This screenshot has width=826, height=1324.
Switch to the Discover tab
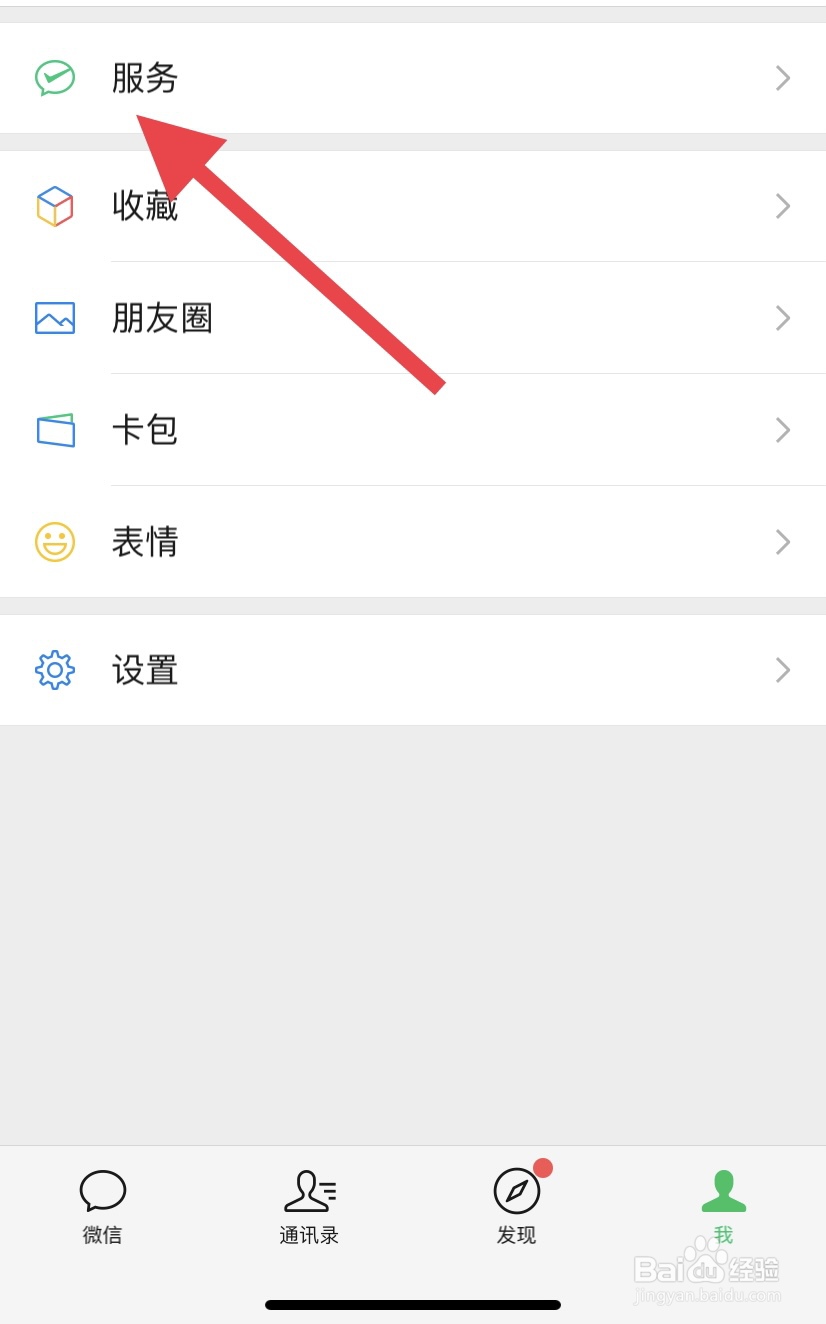[516, 1205]
